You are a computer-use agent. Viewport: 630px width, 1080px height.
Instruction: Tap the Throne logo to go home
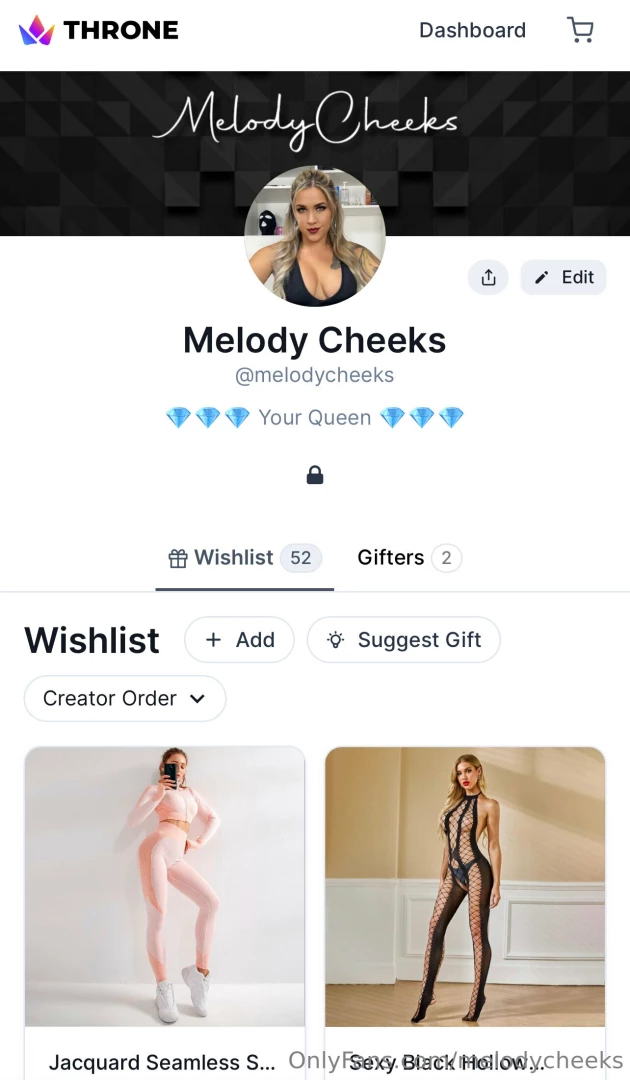click(x=98, y=30)
